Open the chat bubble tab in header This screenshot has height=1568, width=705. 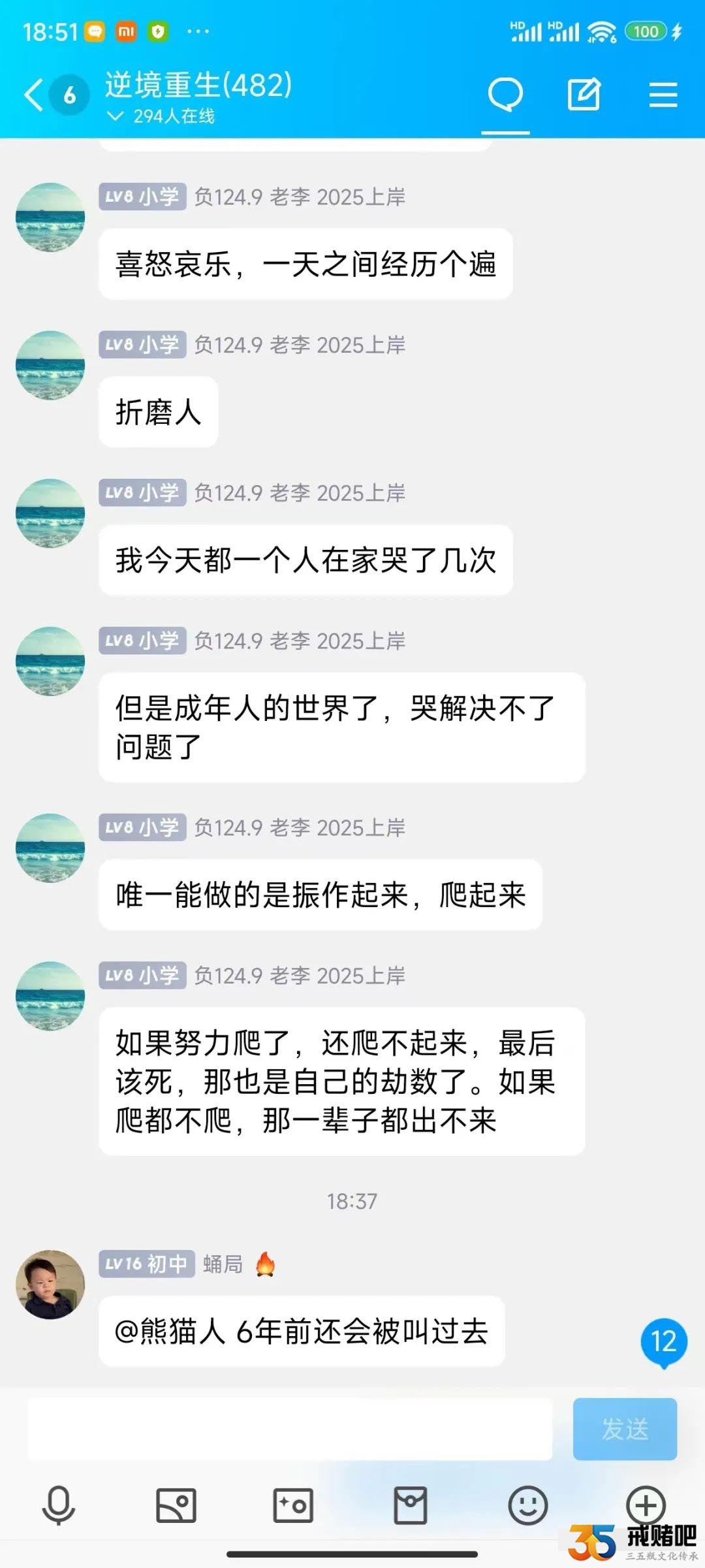(x=505, y=95)
